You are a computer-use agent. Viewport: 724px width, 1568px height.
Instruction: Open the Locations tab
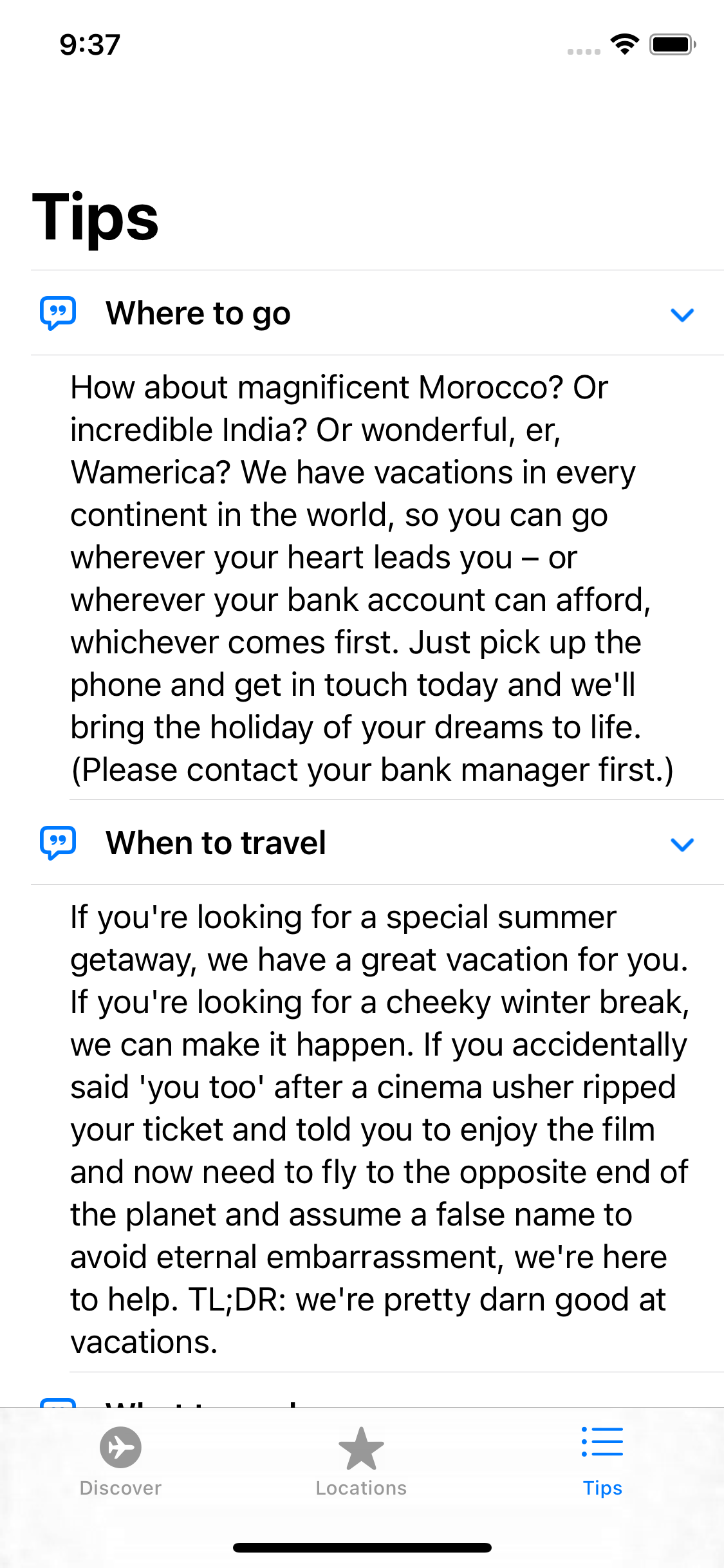(361, 1461)
